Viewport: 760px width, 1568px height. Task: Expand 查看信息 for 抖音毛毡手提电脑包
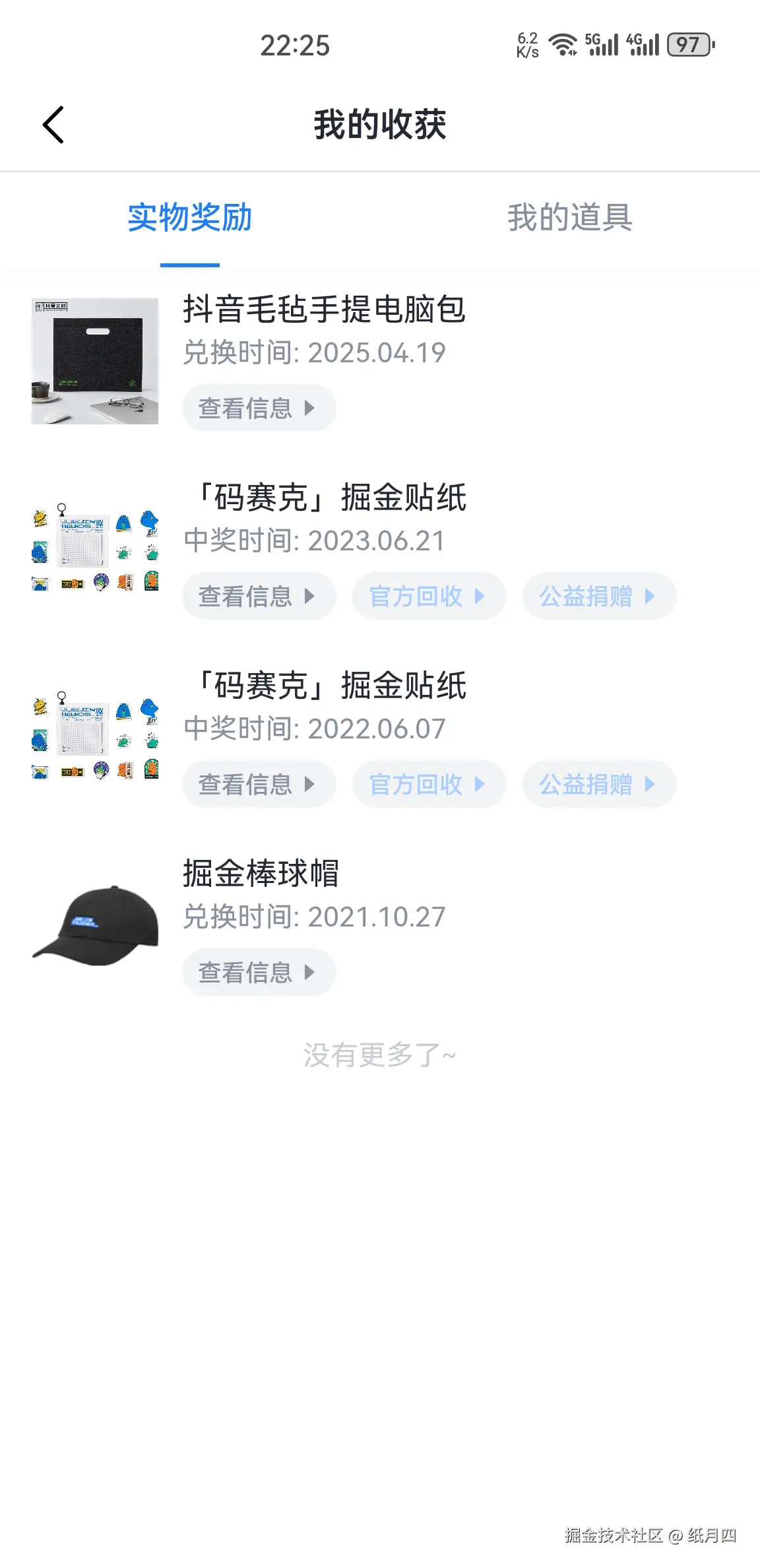click(x=259, y=408)
